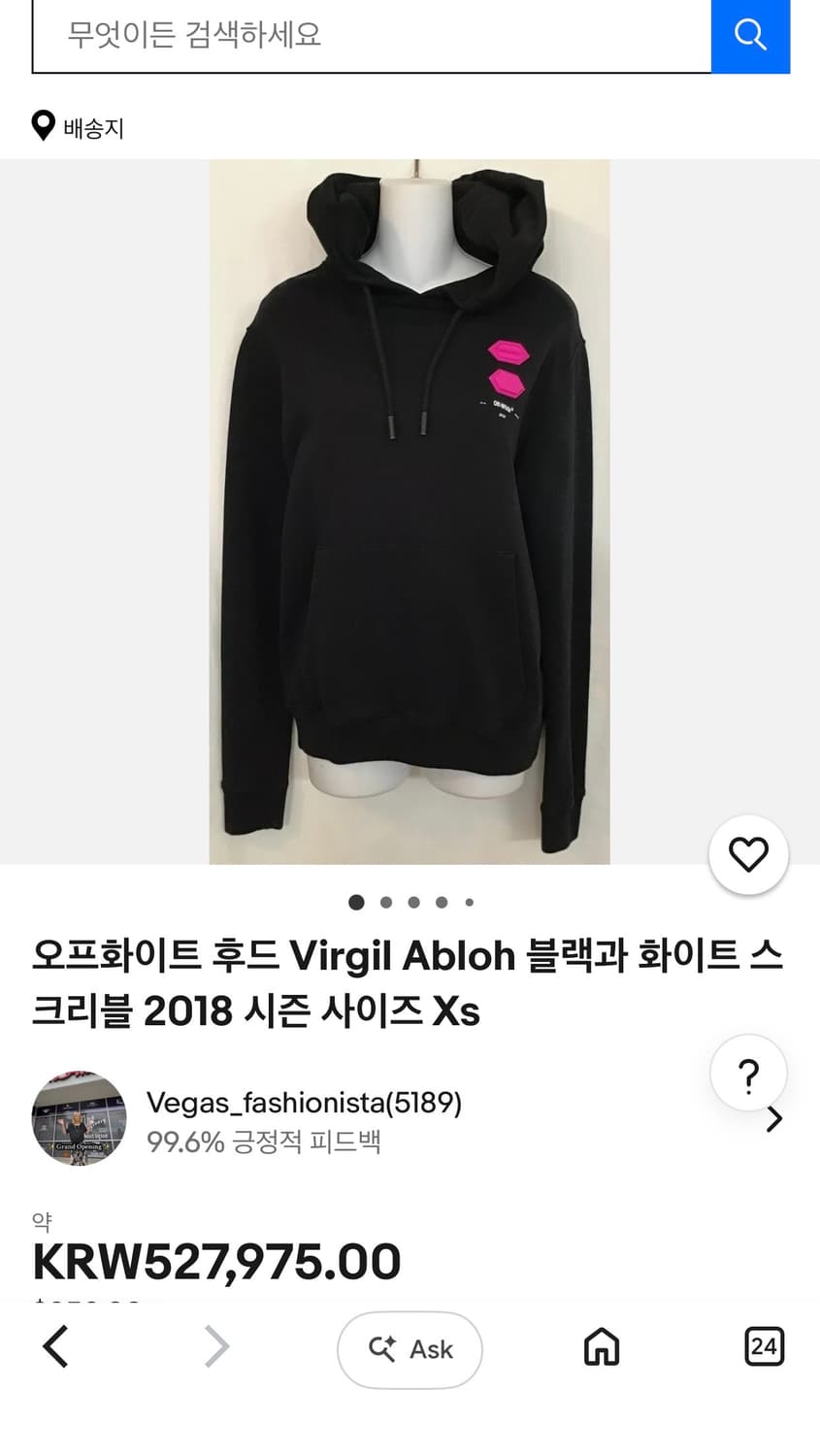Click the search magnifier icon

[750, 37]
